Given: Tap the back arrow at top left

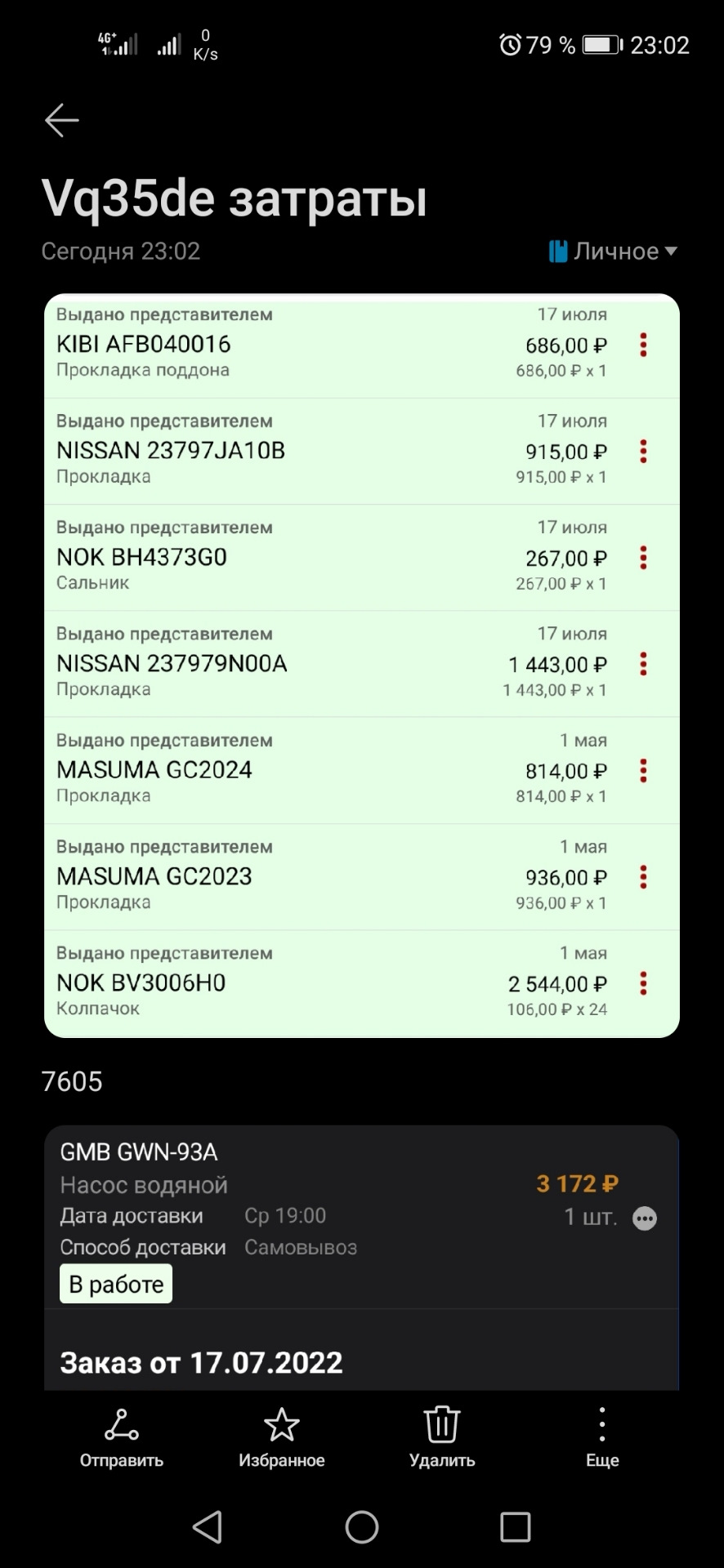Looking at the screenshot, I should [61, 120].
